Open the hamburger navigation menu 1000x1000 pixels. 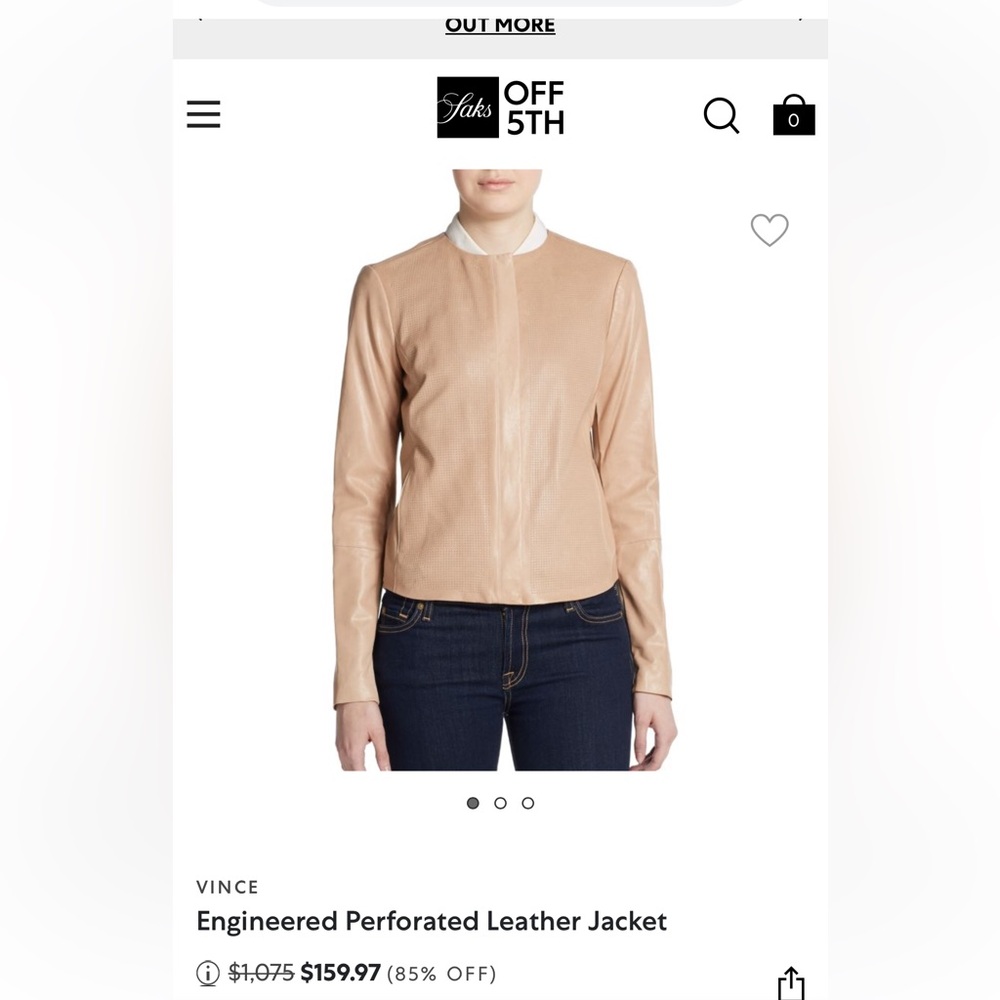[x=203, y=114]
